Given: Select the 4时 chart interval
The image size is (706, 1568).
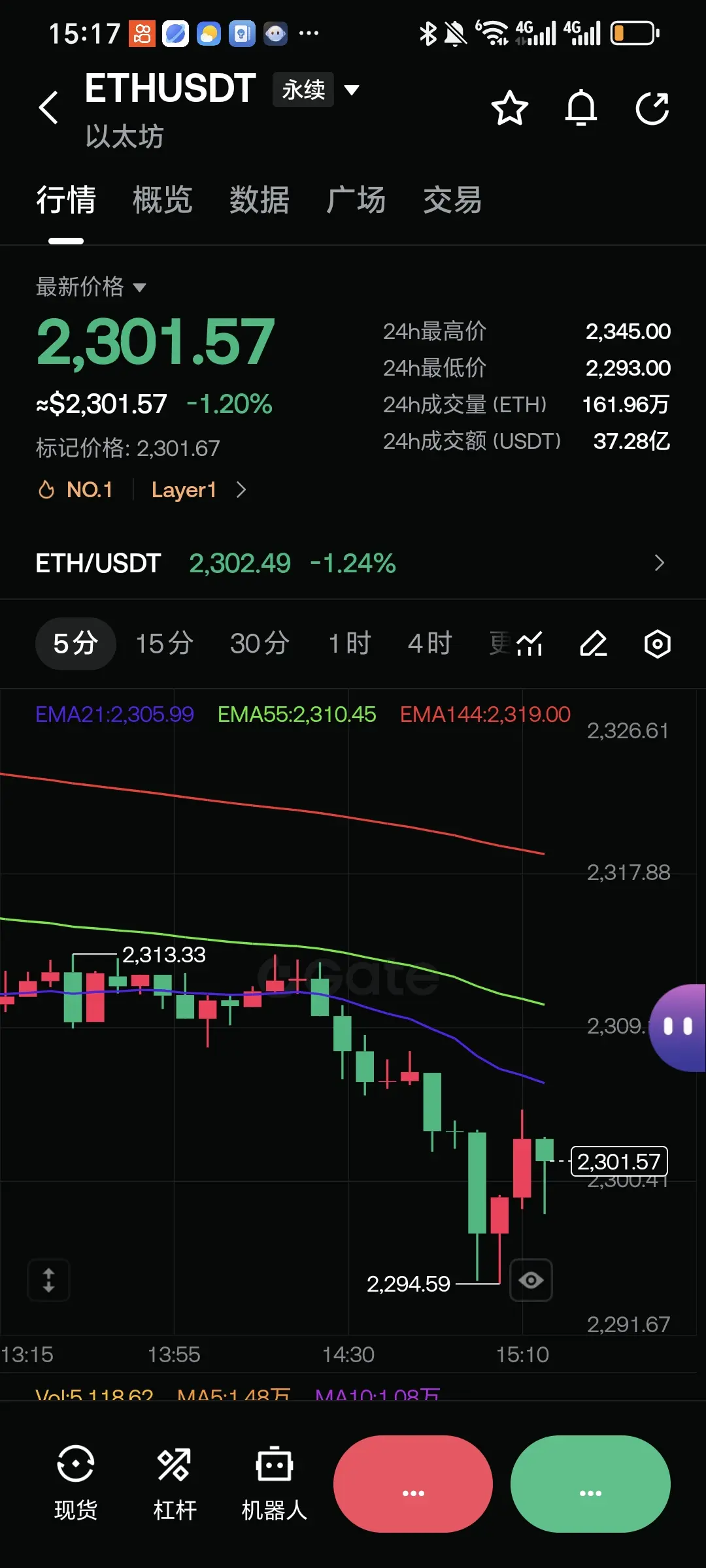Looking at the screenshot, I should pyautogui.click(x=430, y=644).
